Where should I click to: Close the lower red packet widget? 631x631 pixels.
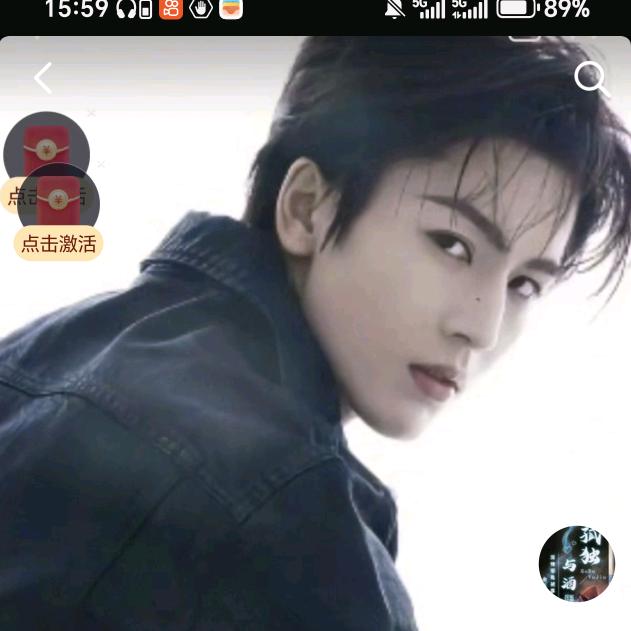click(101, 164)
